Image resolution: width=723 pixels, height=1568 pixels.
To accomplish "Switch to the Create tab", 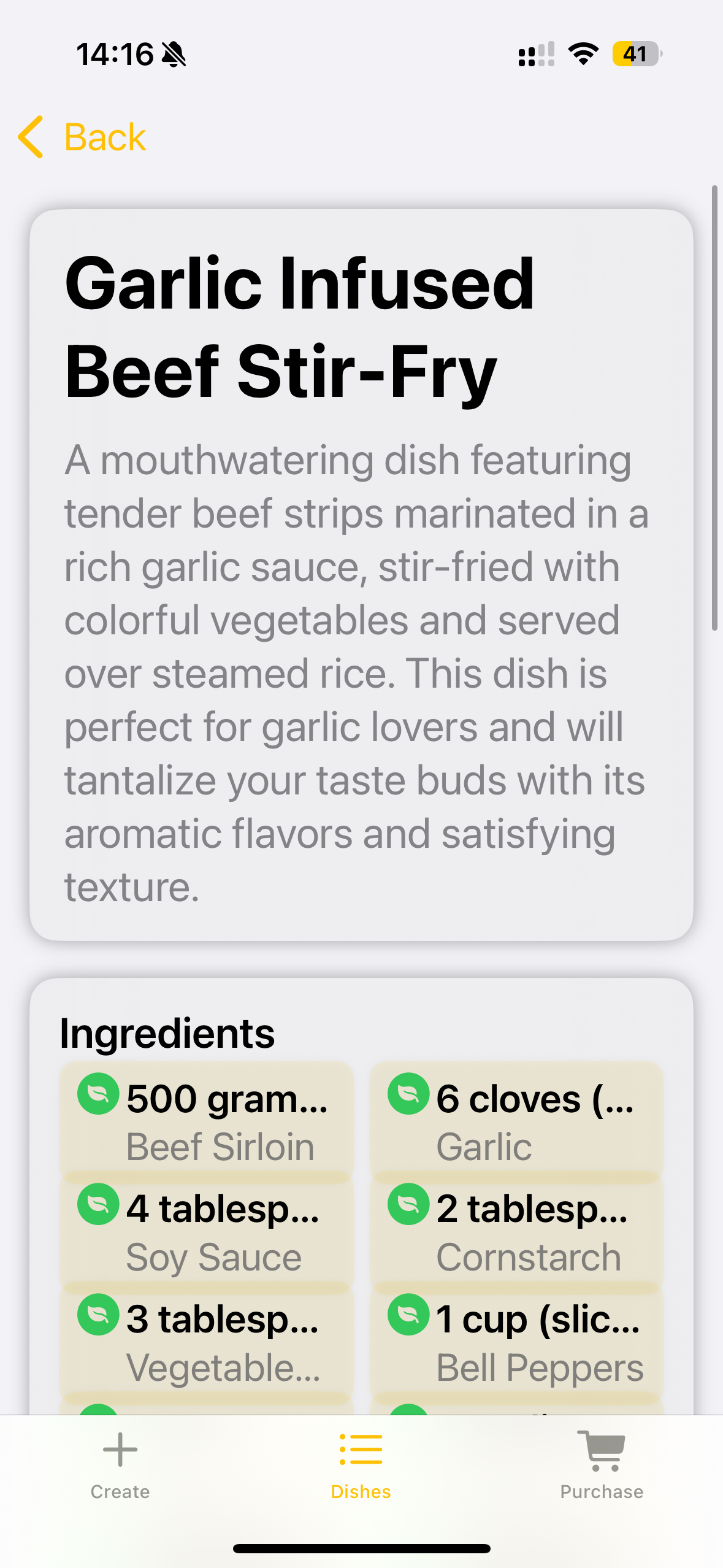I will [x=120, y=1464].
